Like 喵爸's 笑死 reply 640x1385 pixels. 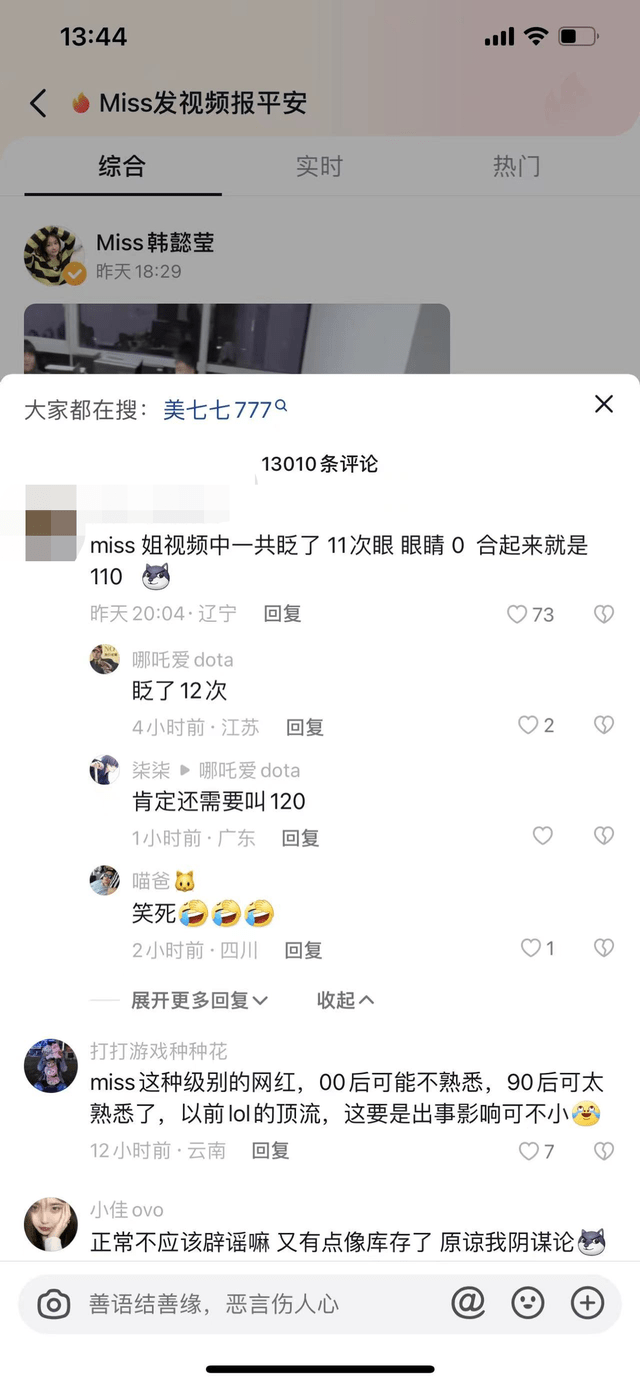[x=531, y=948]
